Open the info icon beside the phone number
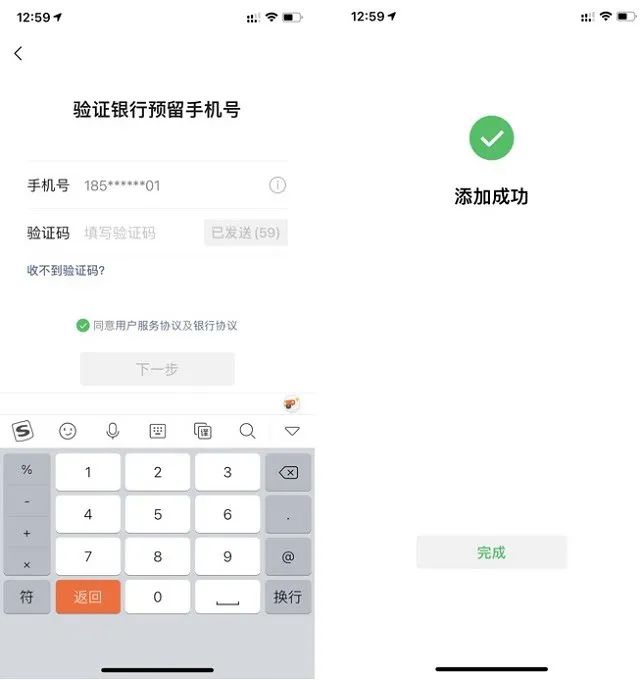640x680 pixels. click(278, 185)
